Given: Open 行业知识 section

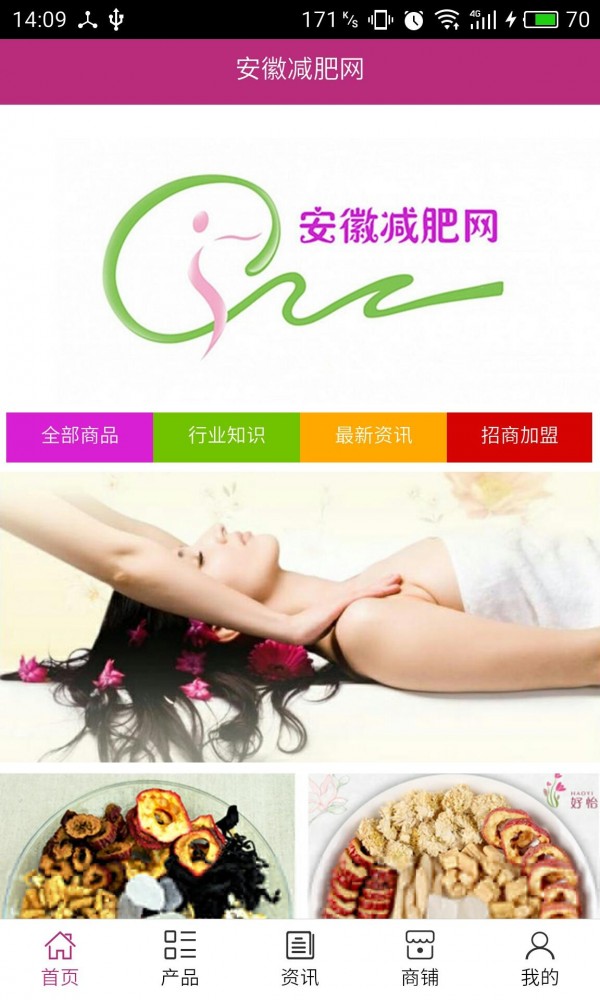Looking at the screenshot, I should (226, 436).
